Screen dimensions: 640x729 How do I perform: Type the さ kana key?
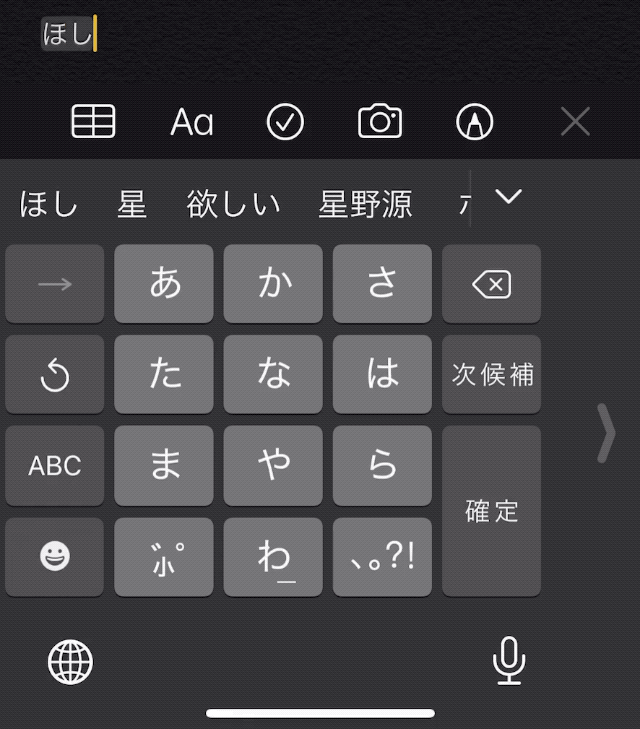(x=382, y=285)
